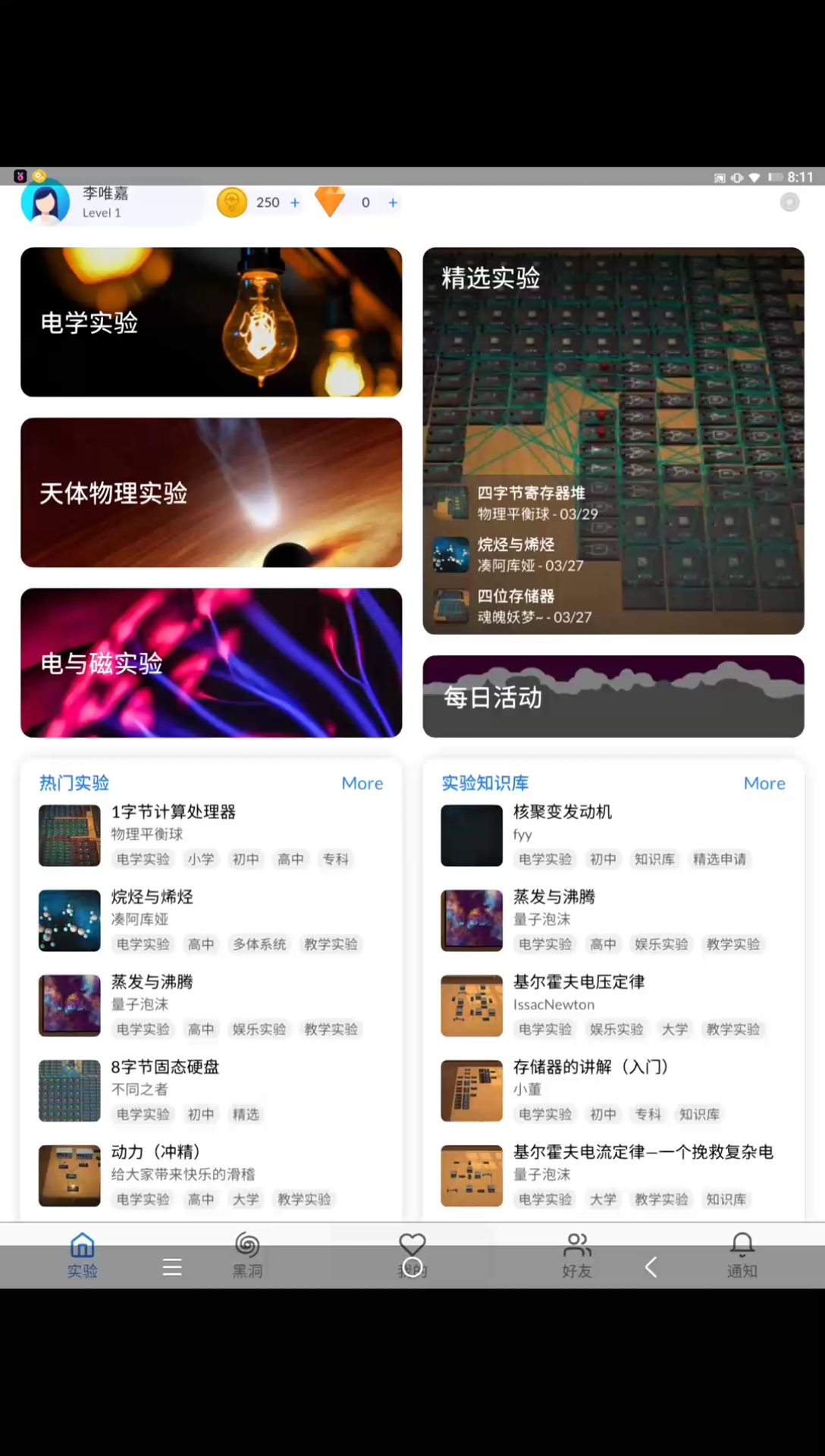This screenshot has width=825, height=1456.
Task: Open the 天体物理实验 category banner
Action: 212,493
